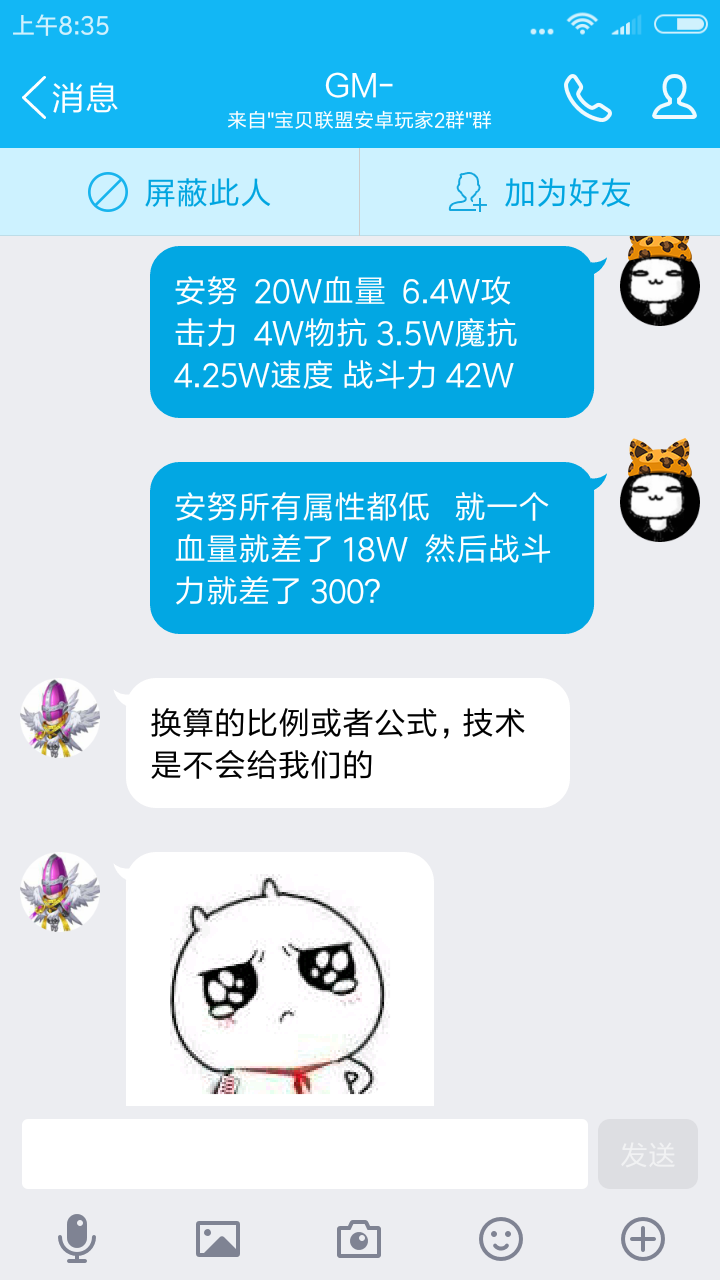Viewport: 720px width, 1280px height.
Task: Go back to the 消息 list
Action: click(x=68, y=98)
